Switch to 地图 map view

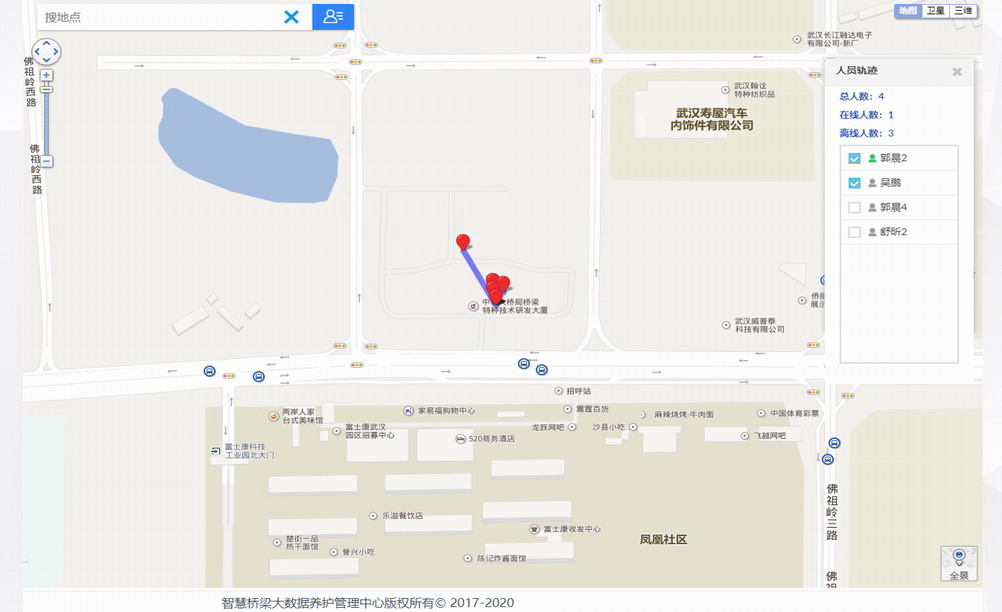click(907, 11)
